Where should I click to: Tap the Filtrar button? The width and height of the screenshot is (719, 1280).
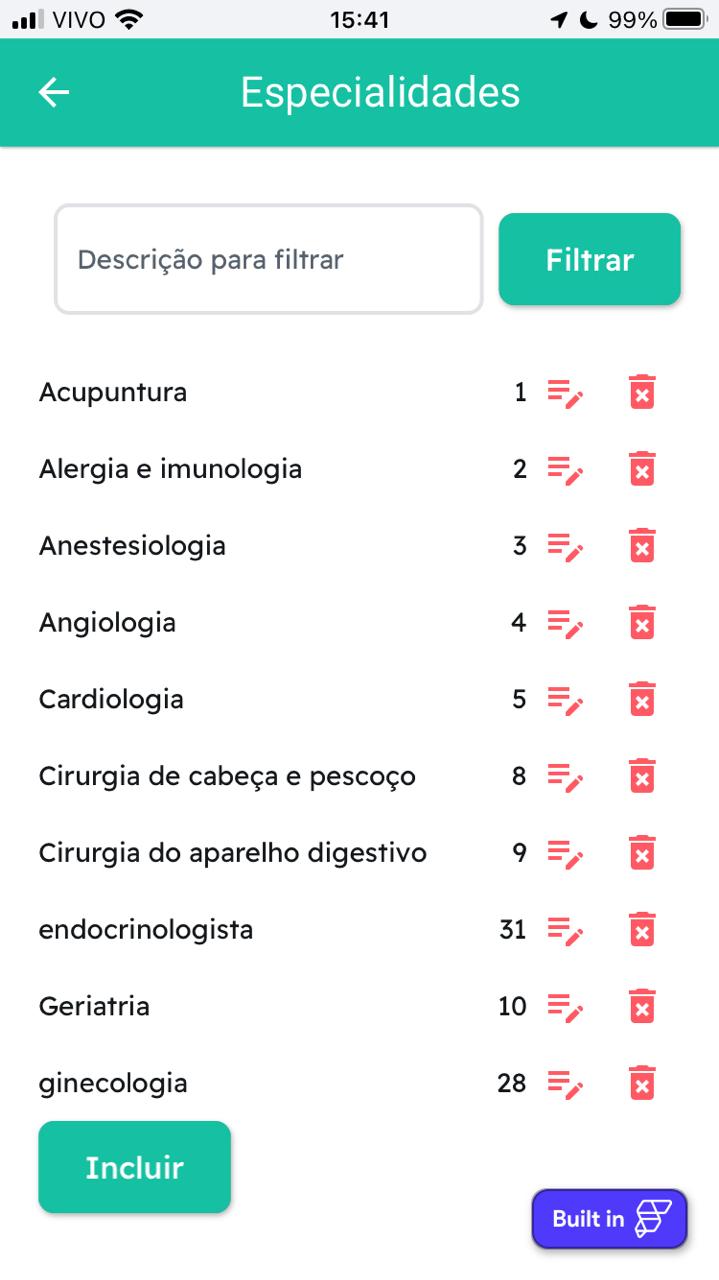(x=589, y=260)
